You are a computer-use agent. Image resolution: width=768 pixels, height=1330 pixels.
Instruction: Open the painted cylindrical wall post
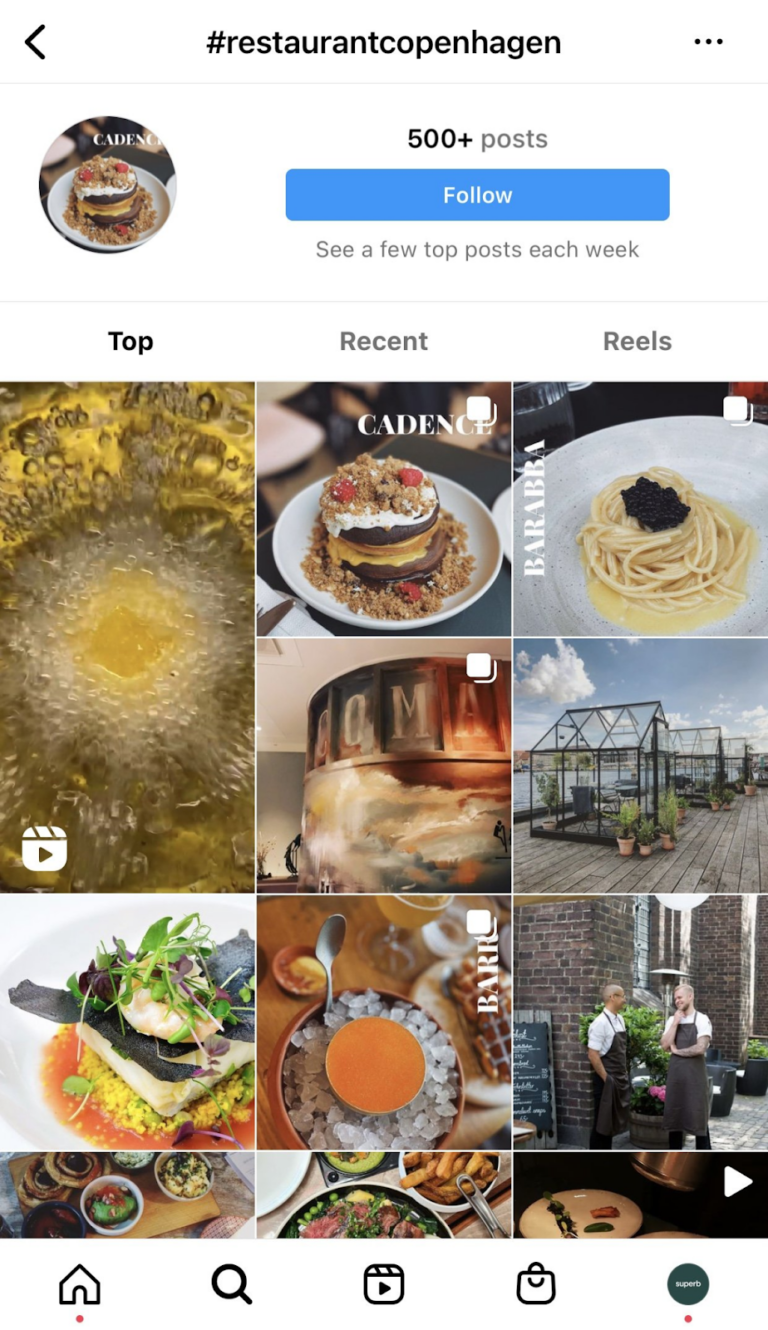384,766
